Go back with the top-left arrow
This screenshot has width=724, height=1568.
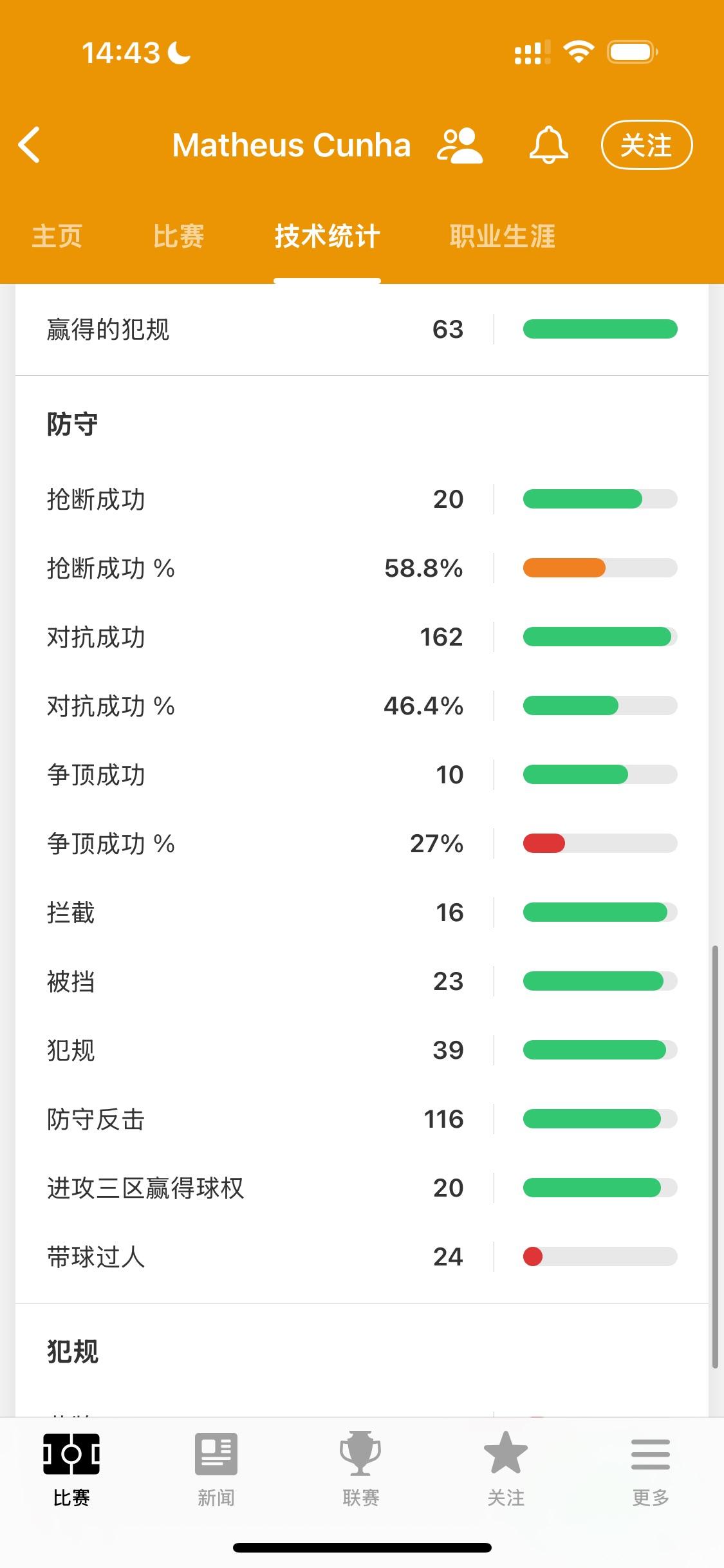coord(30,145)
